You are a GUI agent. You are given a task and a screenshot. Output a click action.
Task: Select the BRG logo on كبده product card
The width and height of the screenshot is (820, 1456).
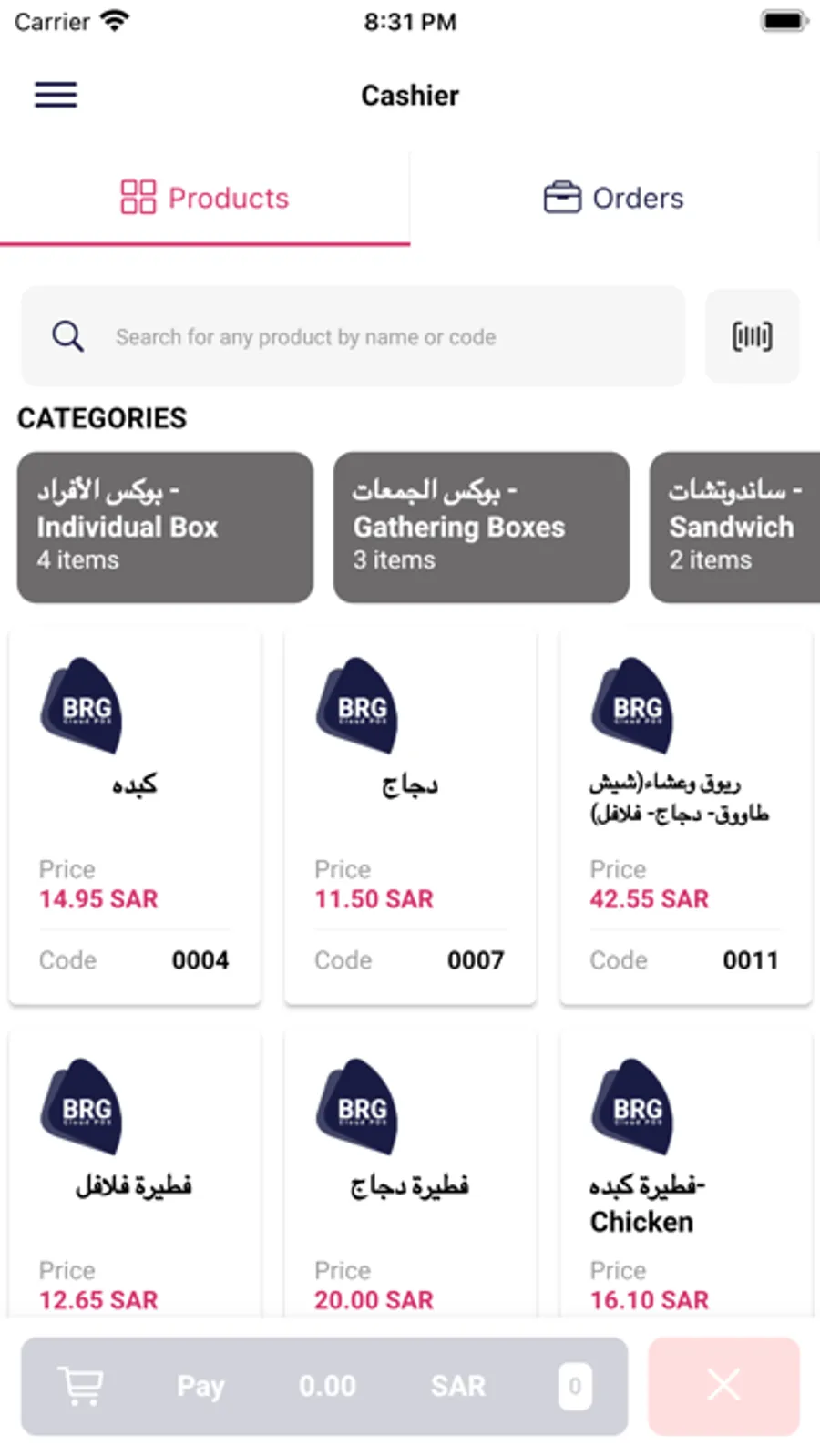tap(80, 709)
